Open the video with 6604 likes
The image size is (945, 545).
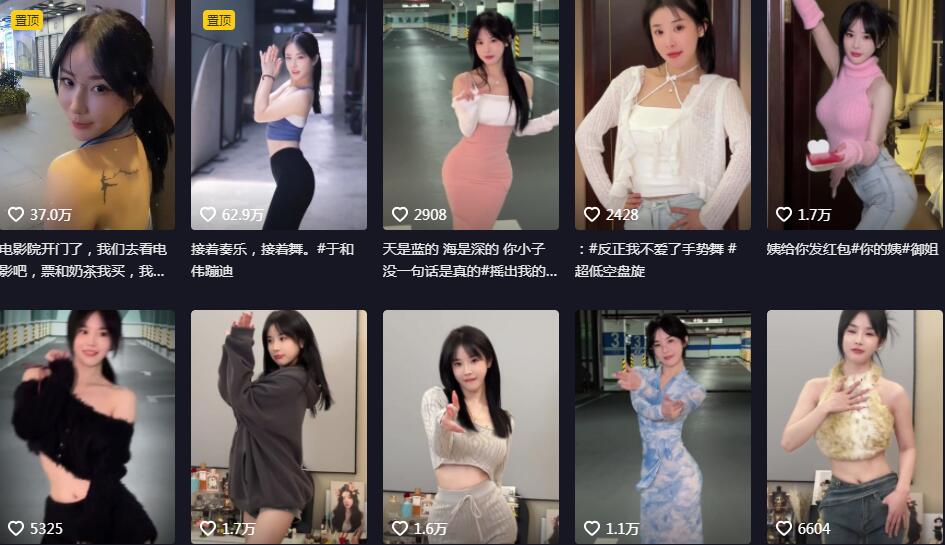854,427
